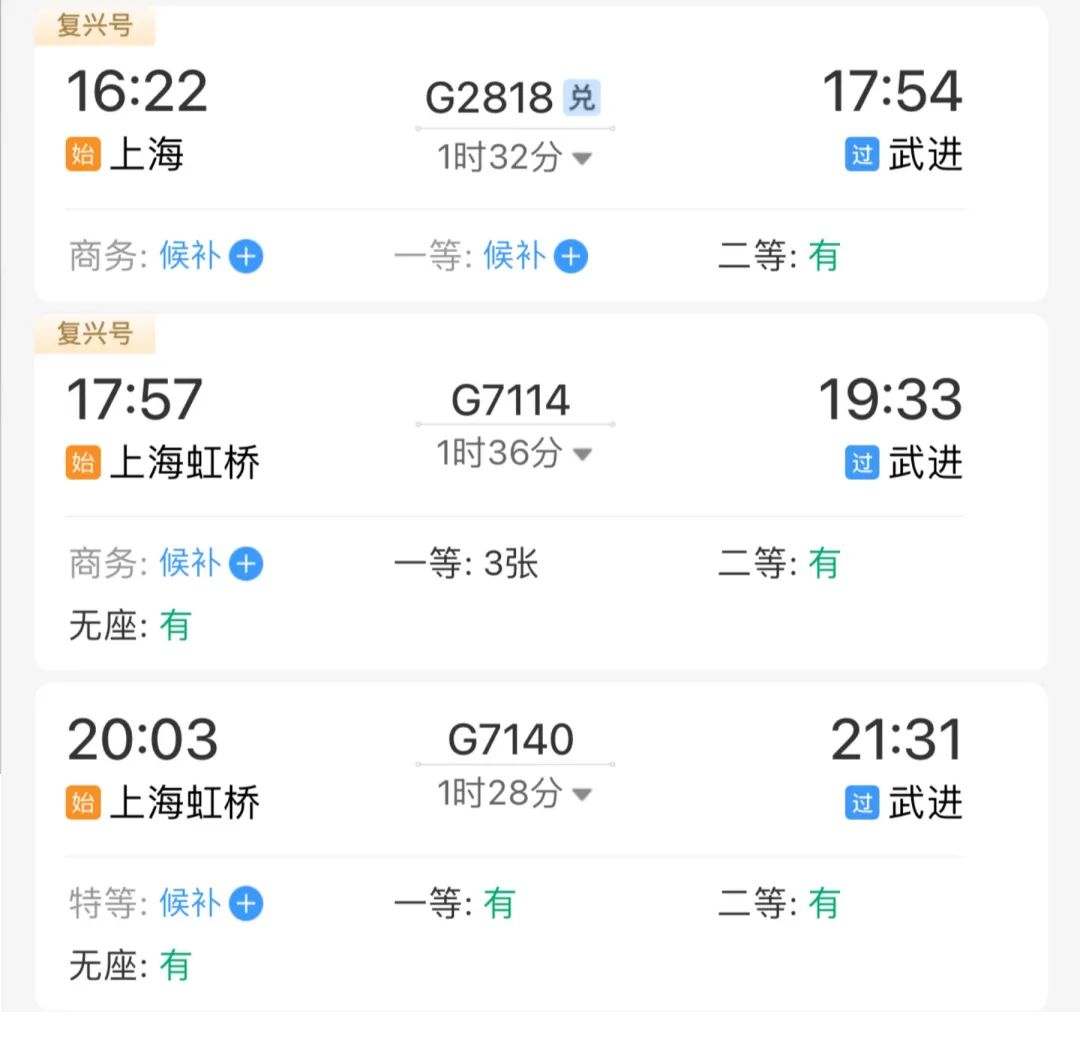The image size is (1080, 1043).
Task: Expand stop list under G2818 duration
Action: (x=582, y=158)
